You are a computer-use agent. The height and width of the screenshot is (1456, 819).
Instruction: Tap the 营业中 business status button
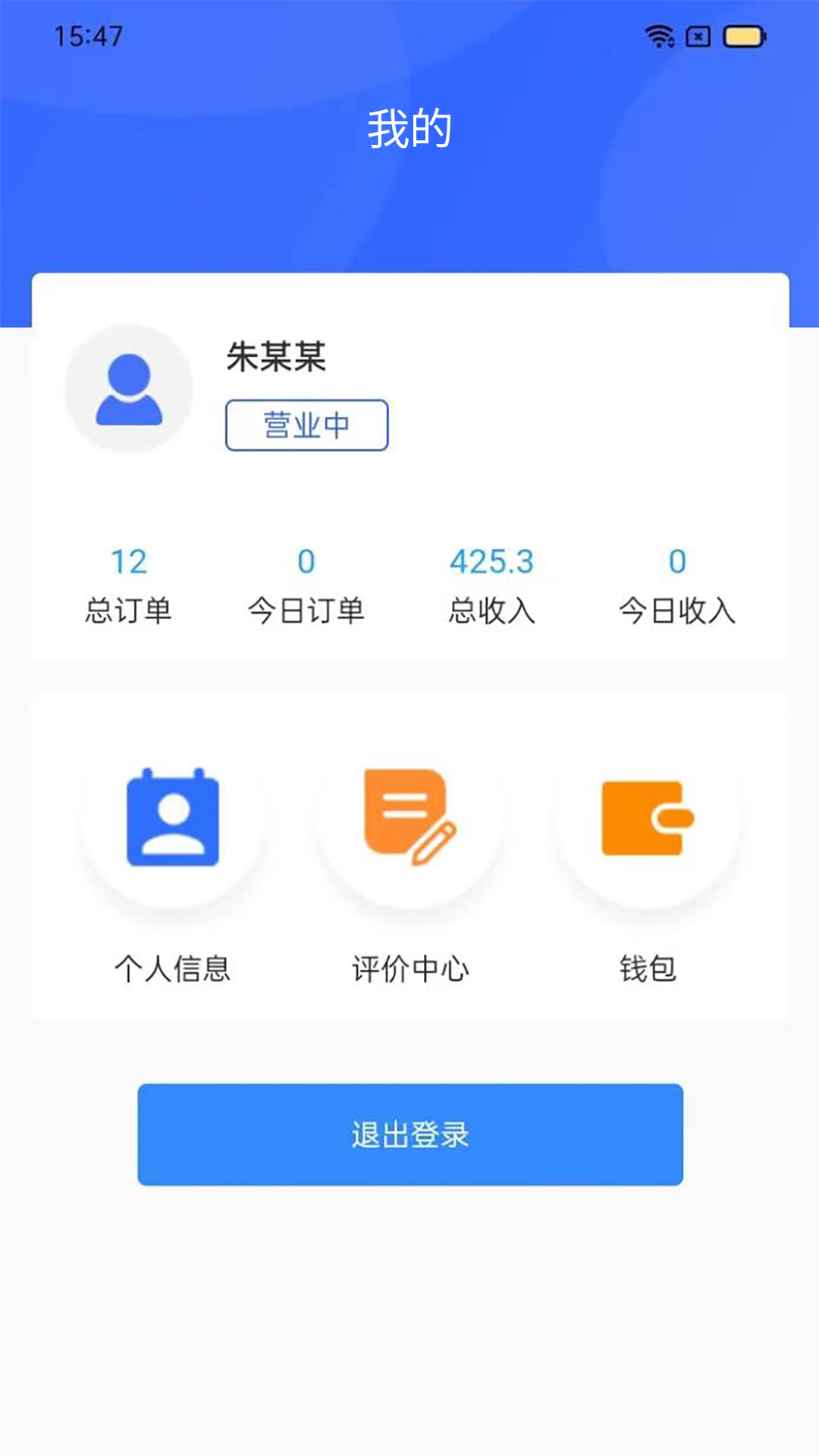coord(306,425)
